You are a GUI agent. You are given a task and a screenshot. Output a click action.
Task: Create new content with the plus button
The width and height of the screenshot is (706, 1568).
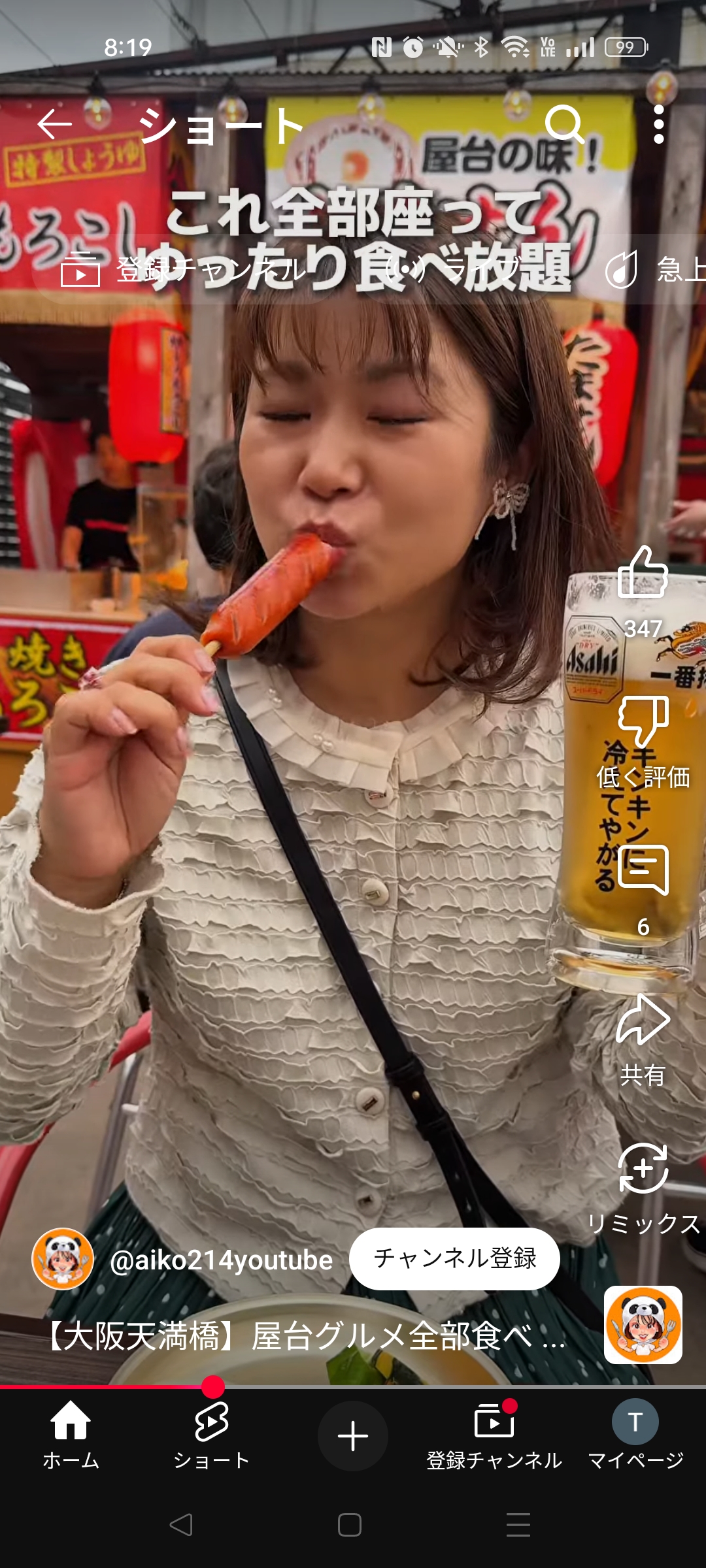pos(353,1436)
